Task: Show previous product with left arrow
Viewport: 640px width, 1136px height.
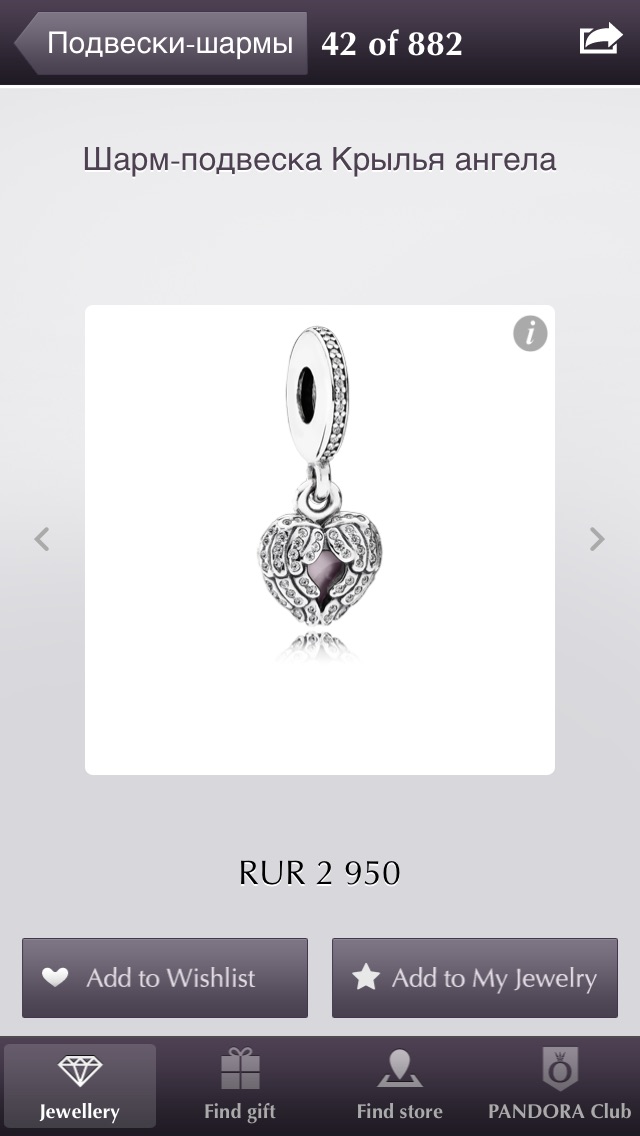Action: (x=42, y=539)
